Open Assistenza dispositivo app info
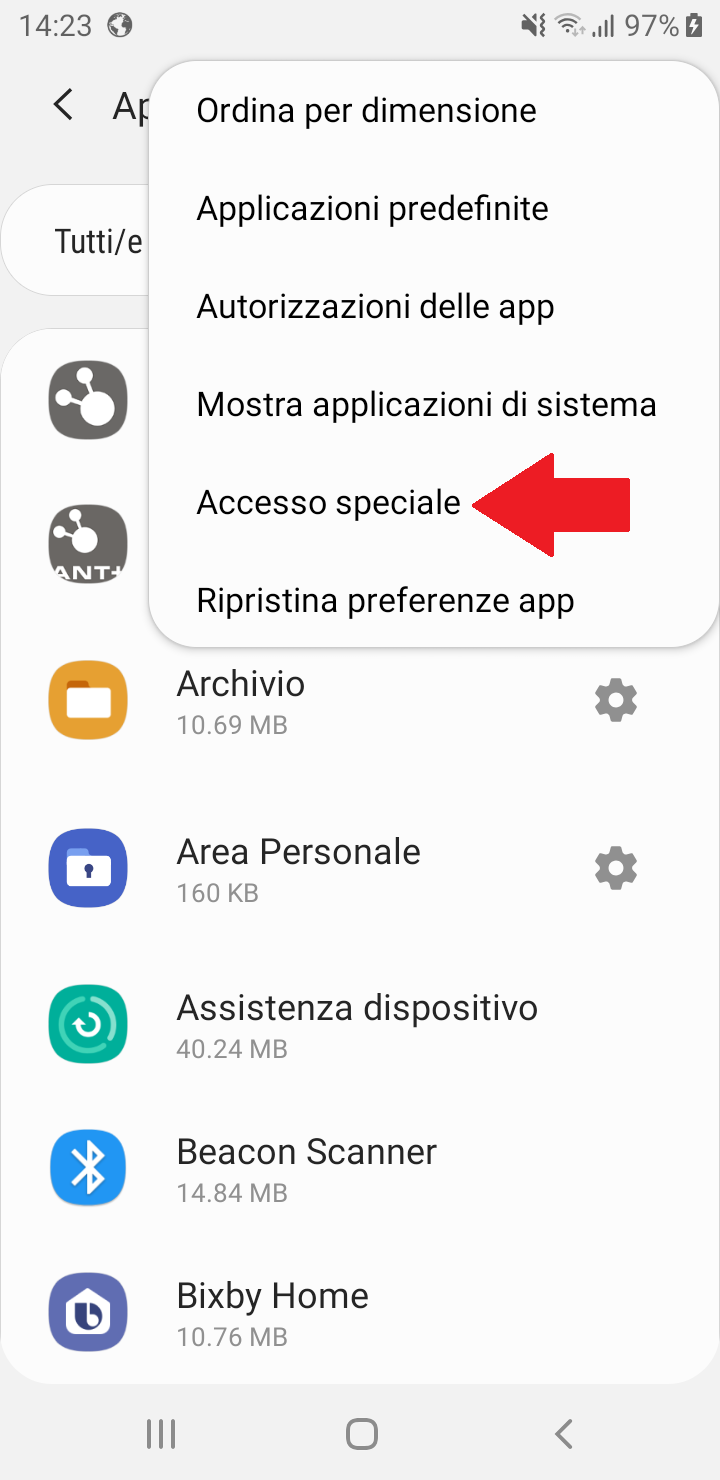 tap(356, 1024)
